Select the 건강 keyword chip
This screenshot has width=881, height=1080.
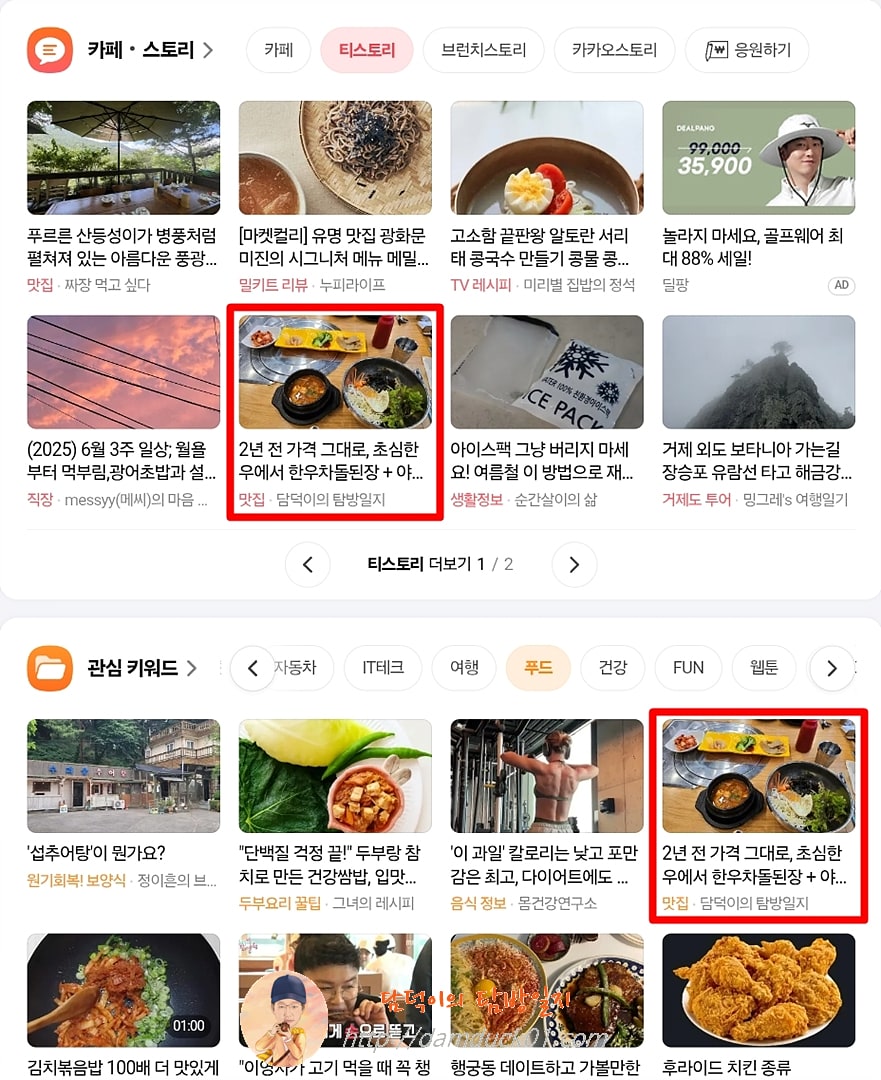coord(613,668)
